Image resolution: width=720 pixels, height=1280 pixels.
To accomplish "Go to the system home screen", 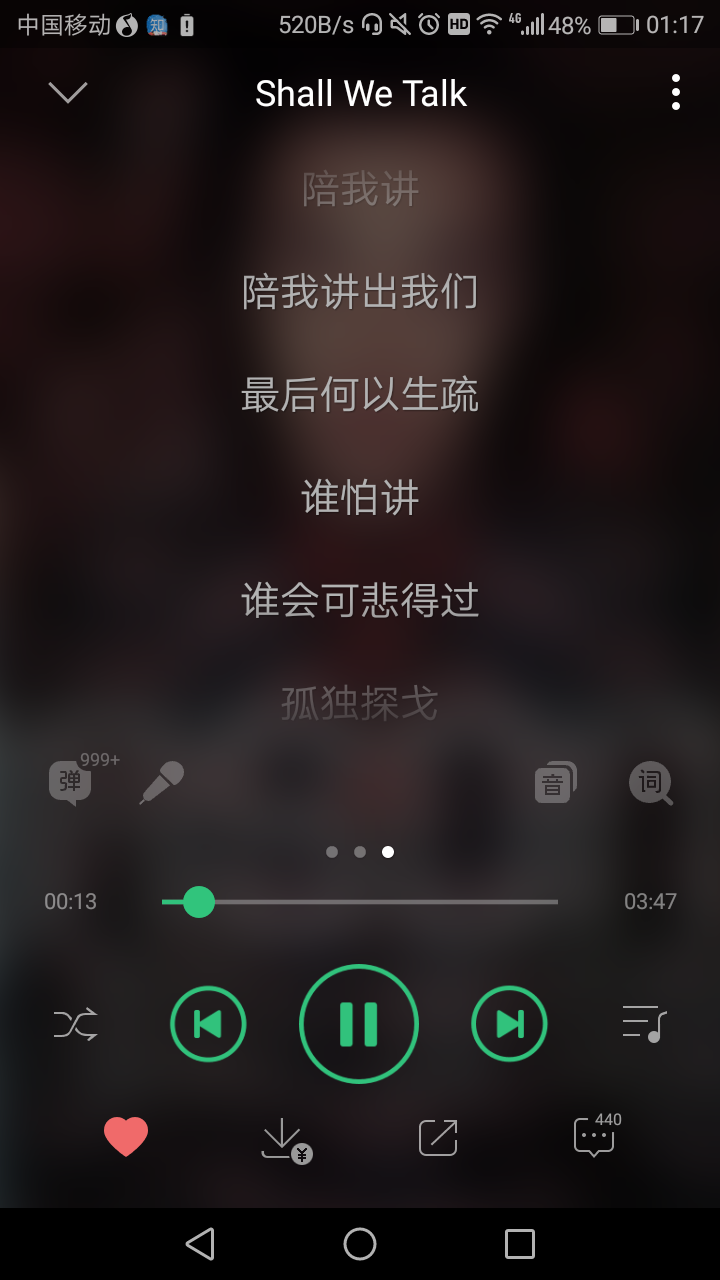I will click(x=360, y=1244).
